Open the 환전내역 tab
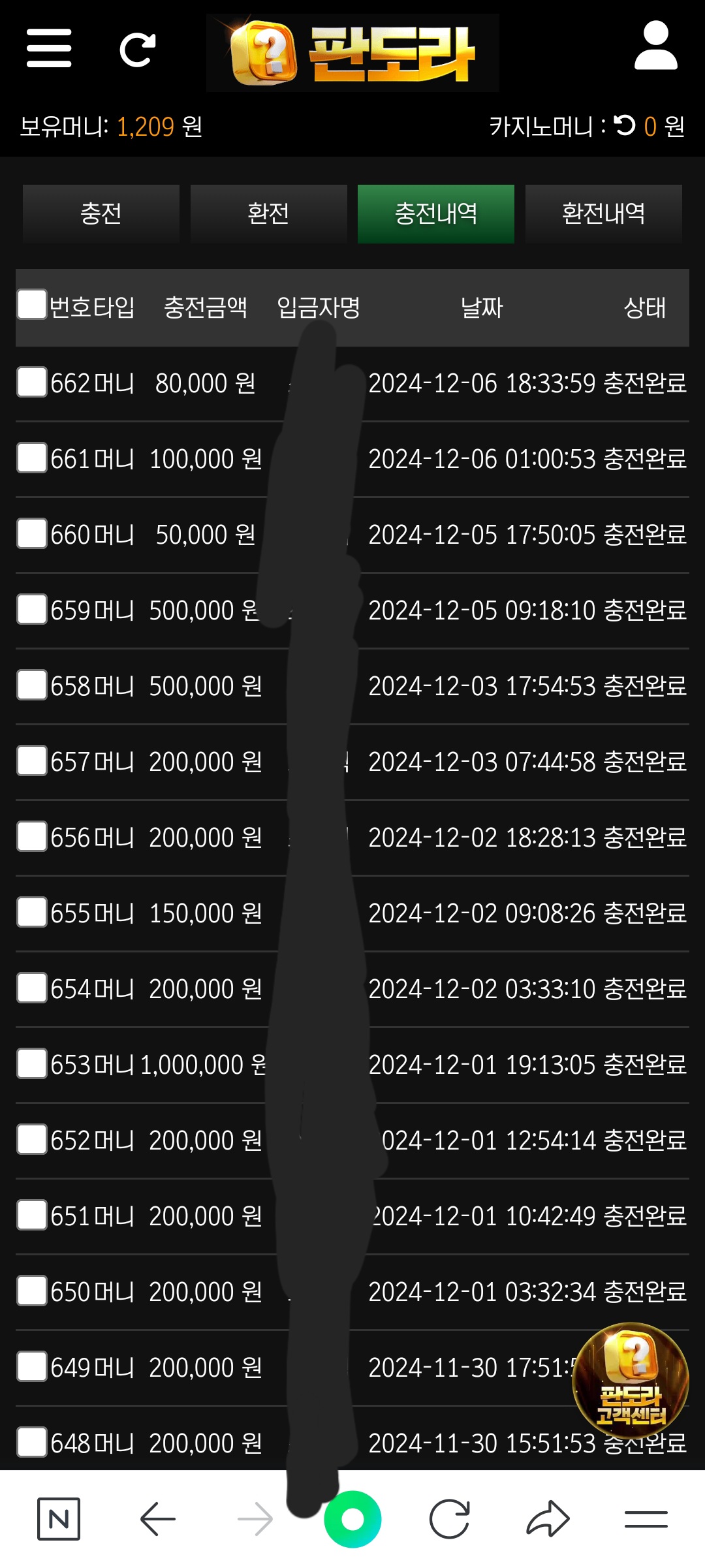Viewport: 705px width, 1568px height. 603,213
